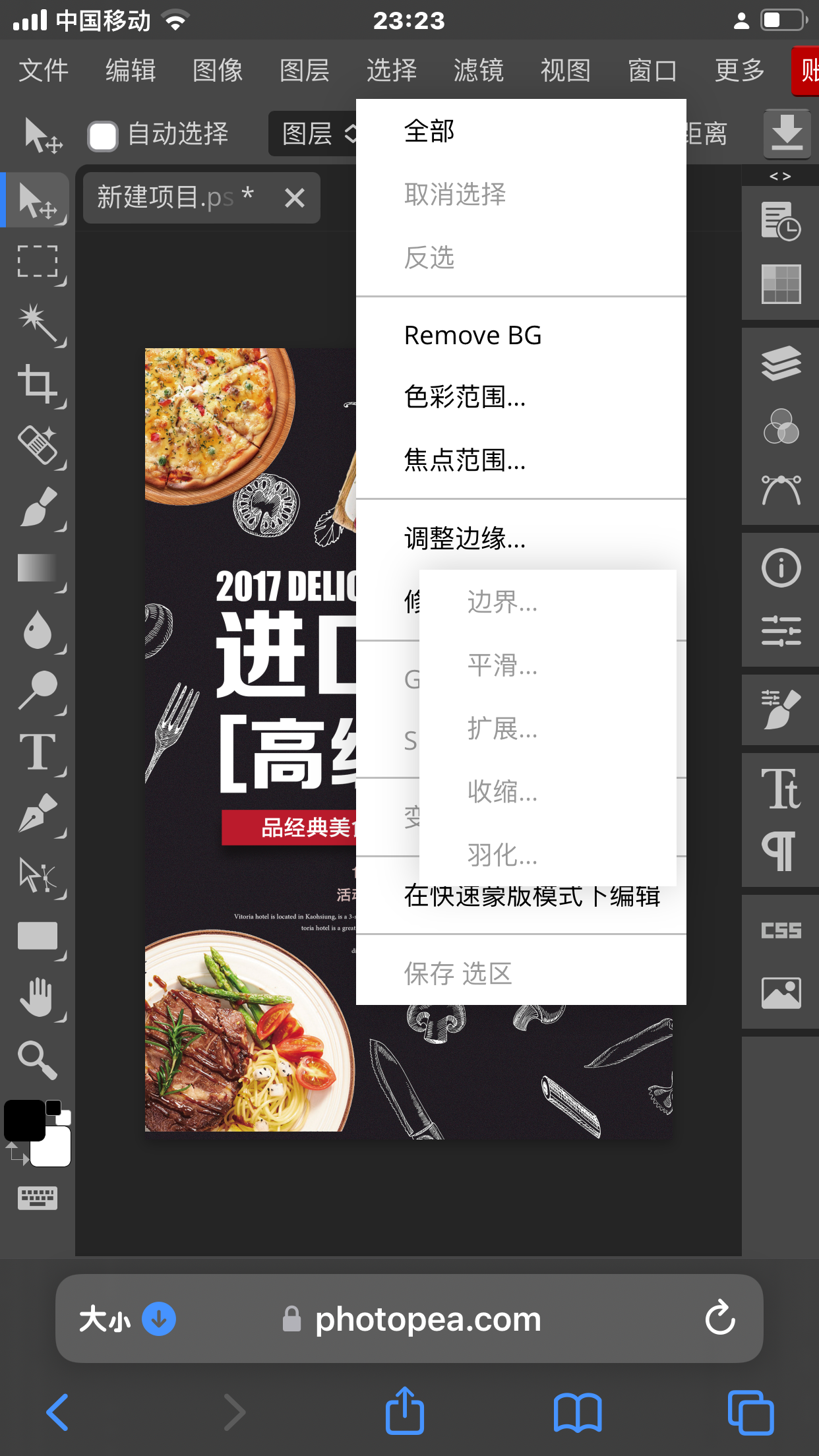Open the layers panel icon
Image resolution: width=819 pixels, height=1456 pixels.
point(781,363)
